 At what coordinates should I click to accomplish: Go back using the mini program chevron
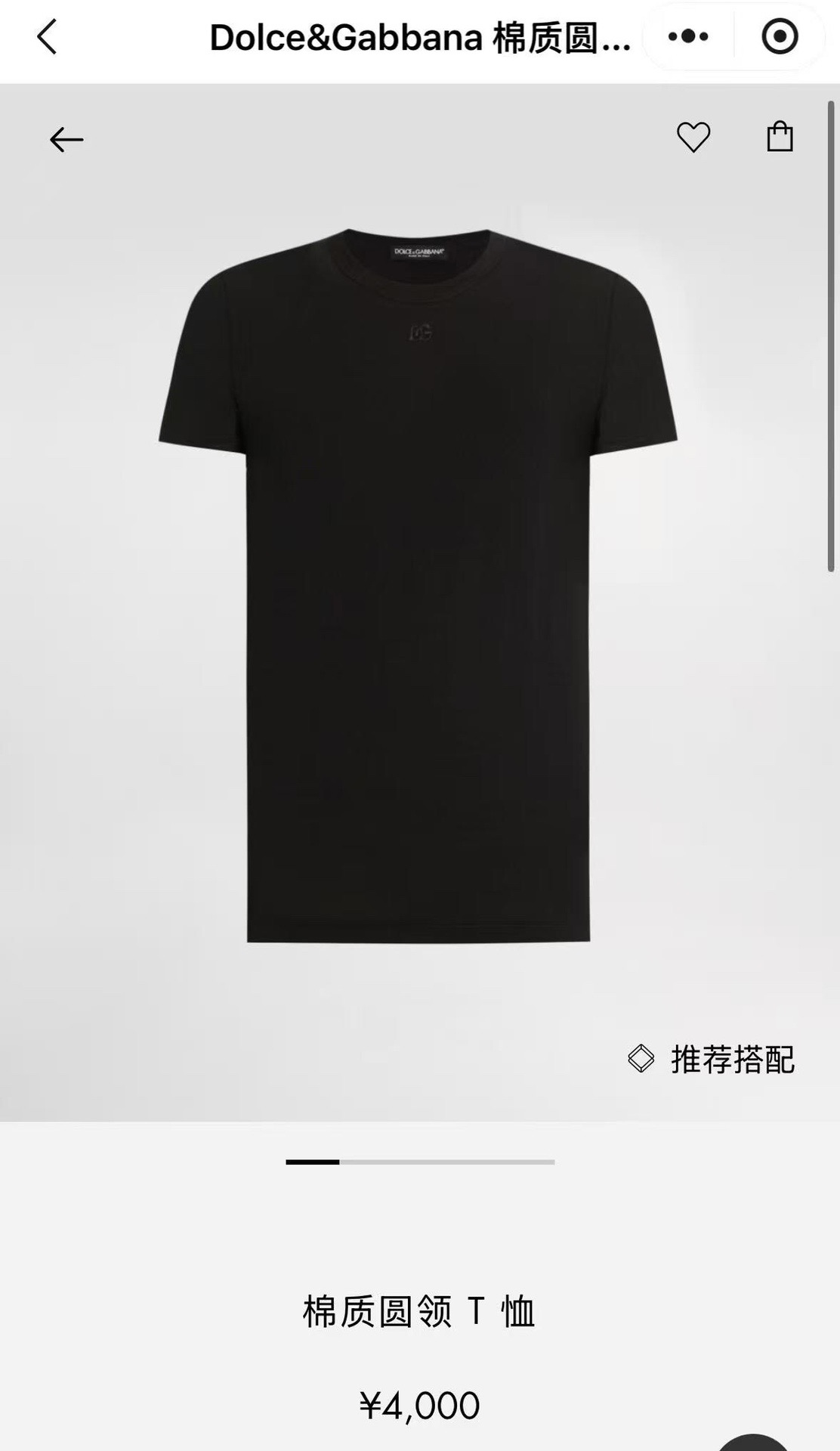[x=47, y=37]
